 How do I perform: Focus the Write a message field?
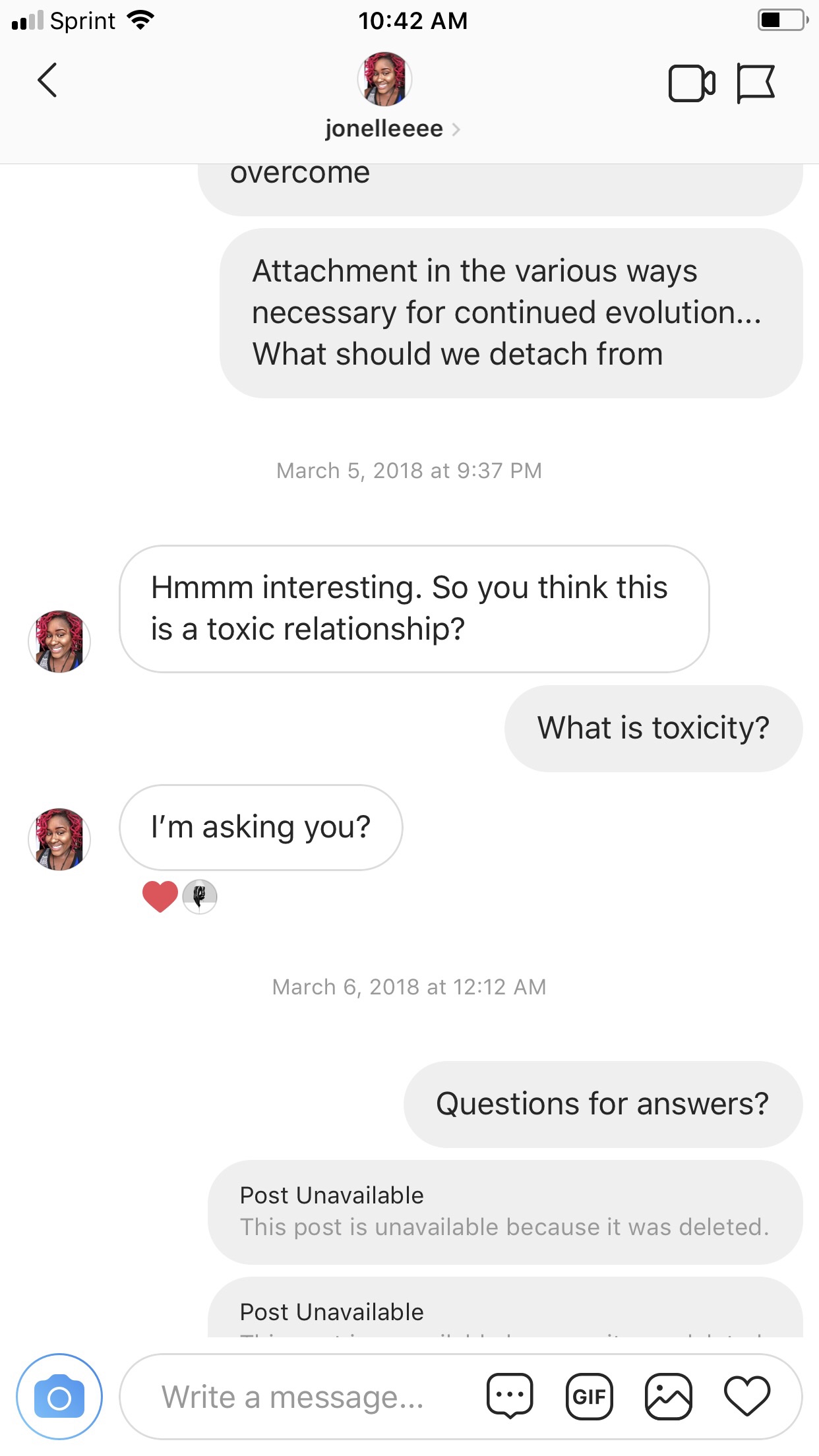[293, 1397]
